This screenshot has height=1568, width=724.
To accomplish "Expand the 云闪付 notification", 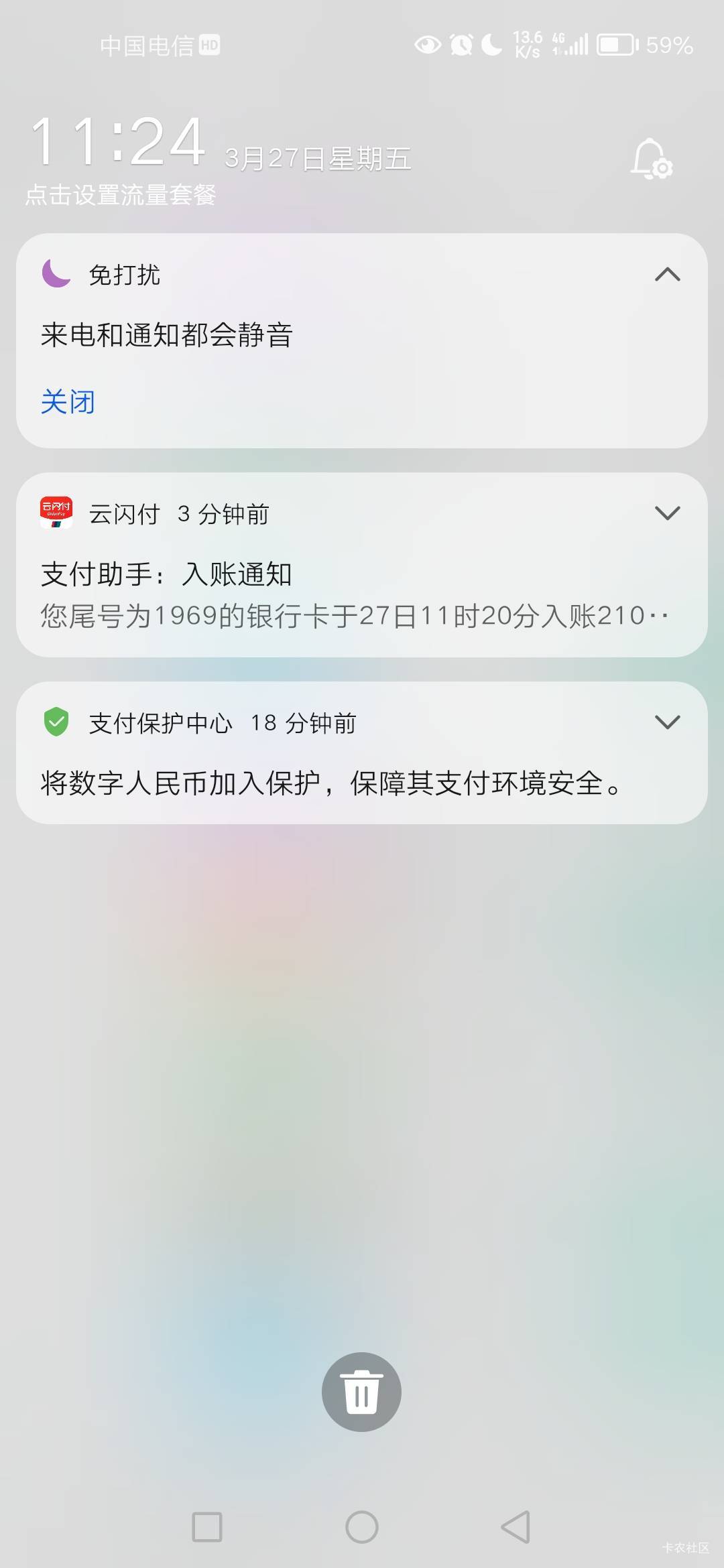I will point(667,513).
